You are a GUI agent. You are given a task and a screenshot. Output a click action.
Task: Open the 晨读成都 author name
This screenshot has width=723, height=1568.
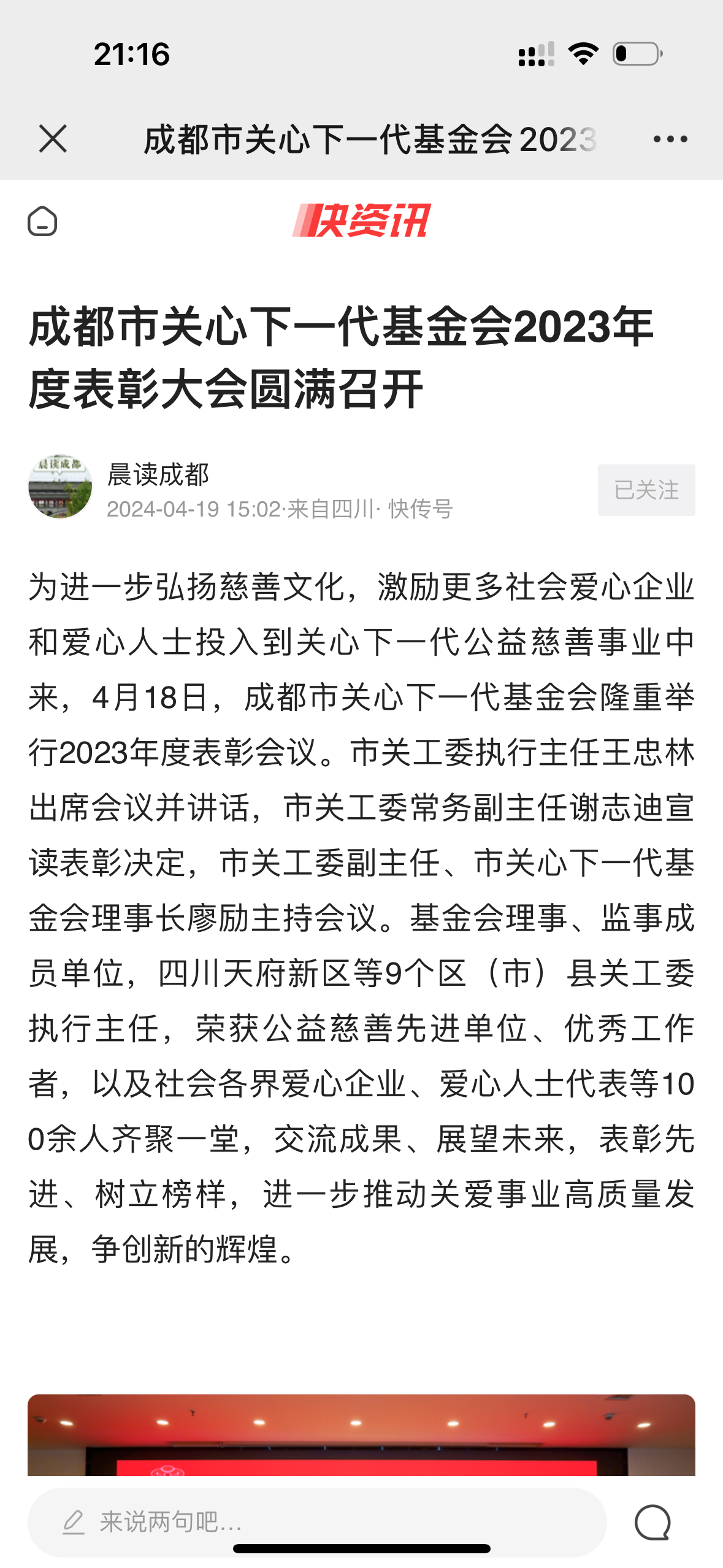pos(158,474)
